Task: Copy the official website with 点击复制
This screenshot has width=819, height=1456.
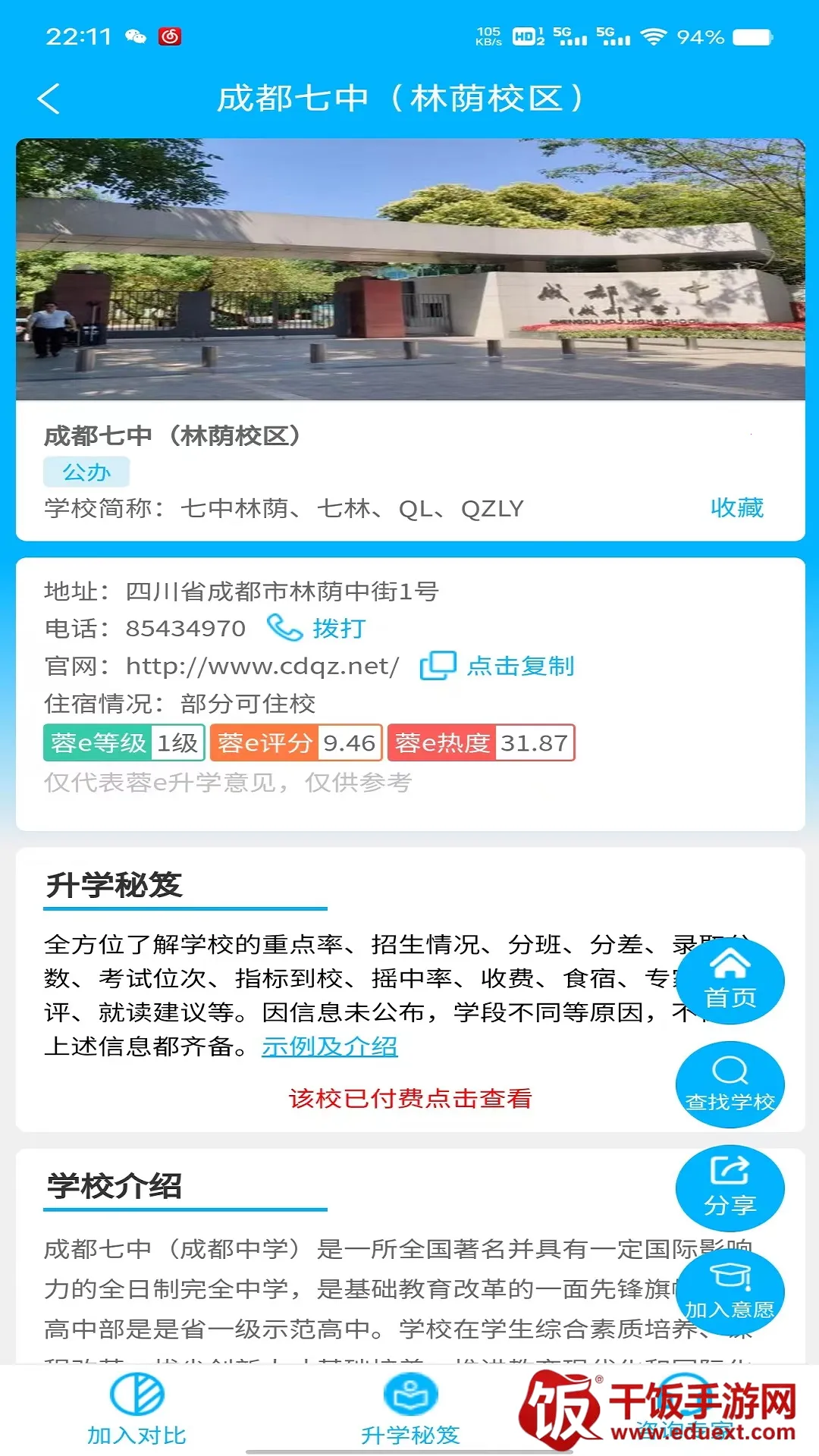Action: tap(498, 666)
